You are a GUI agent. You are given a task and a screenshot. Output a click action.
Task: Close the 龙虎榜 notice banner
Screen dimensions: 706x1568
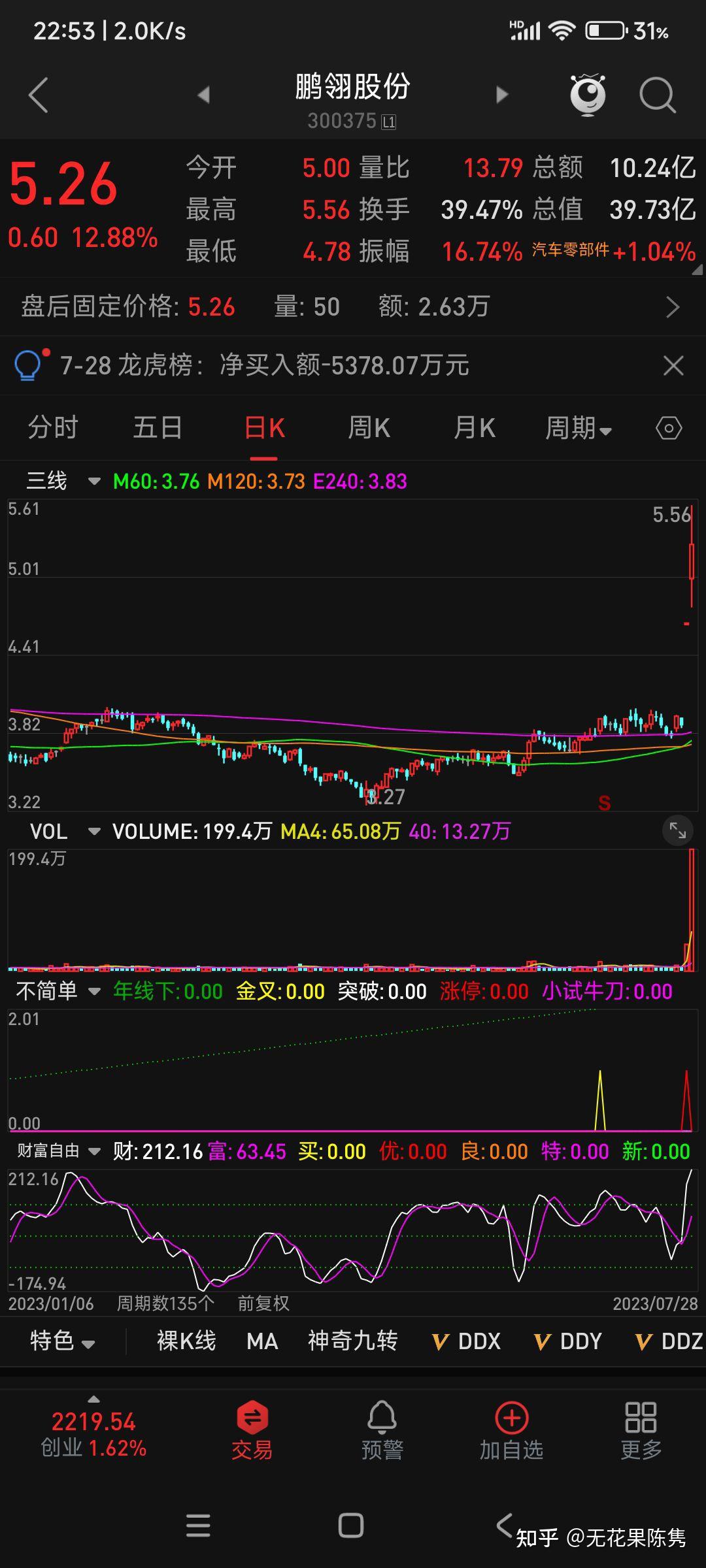[673, 366]
